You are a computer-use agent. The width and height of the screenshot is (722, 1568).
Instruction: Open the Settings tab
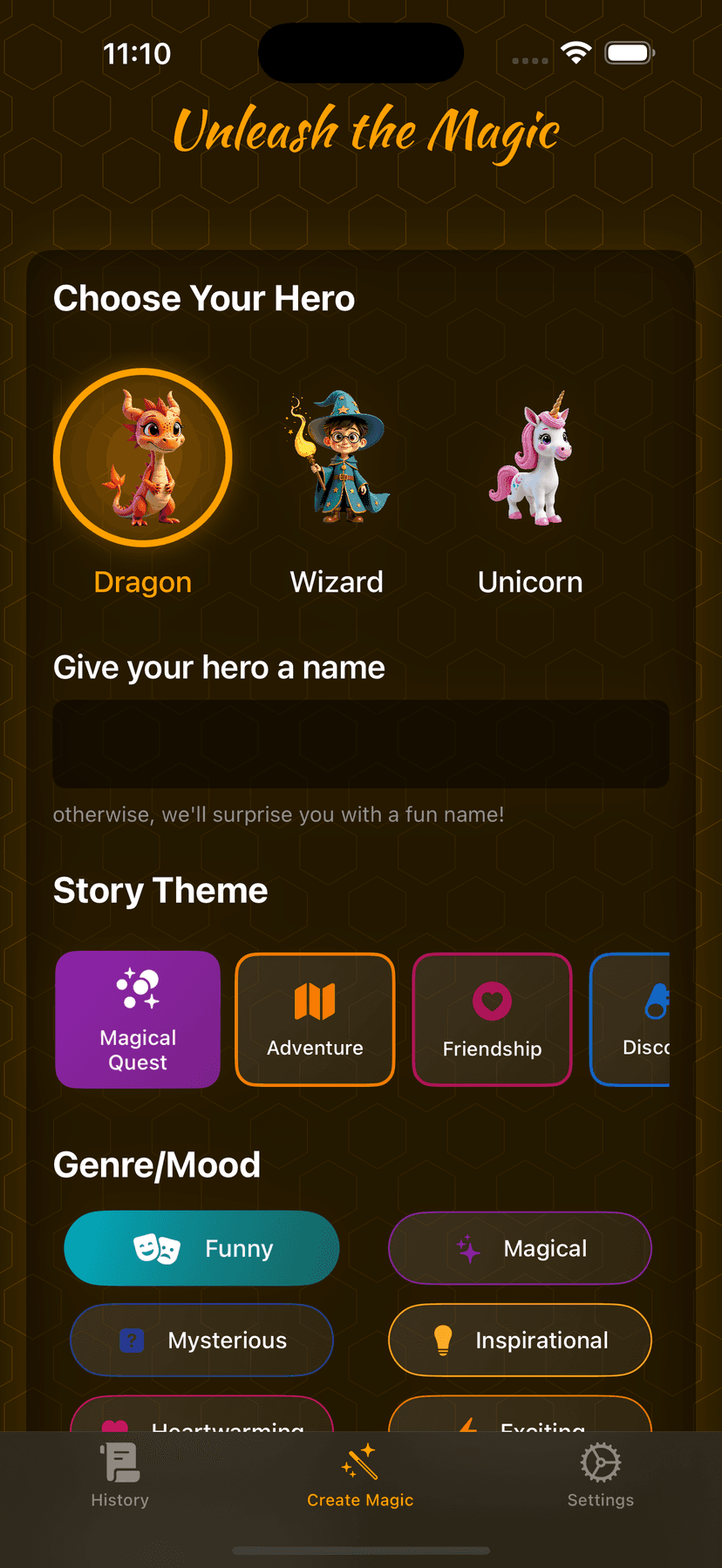[x=600, y=1475]
